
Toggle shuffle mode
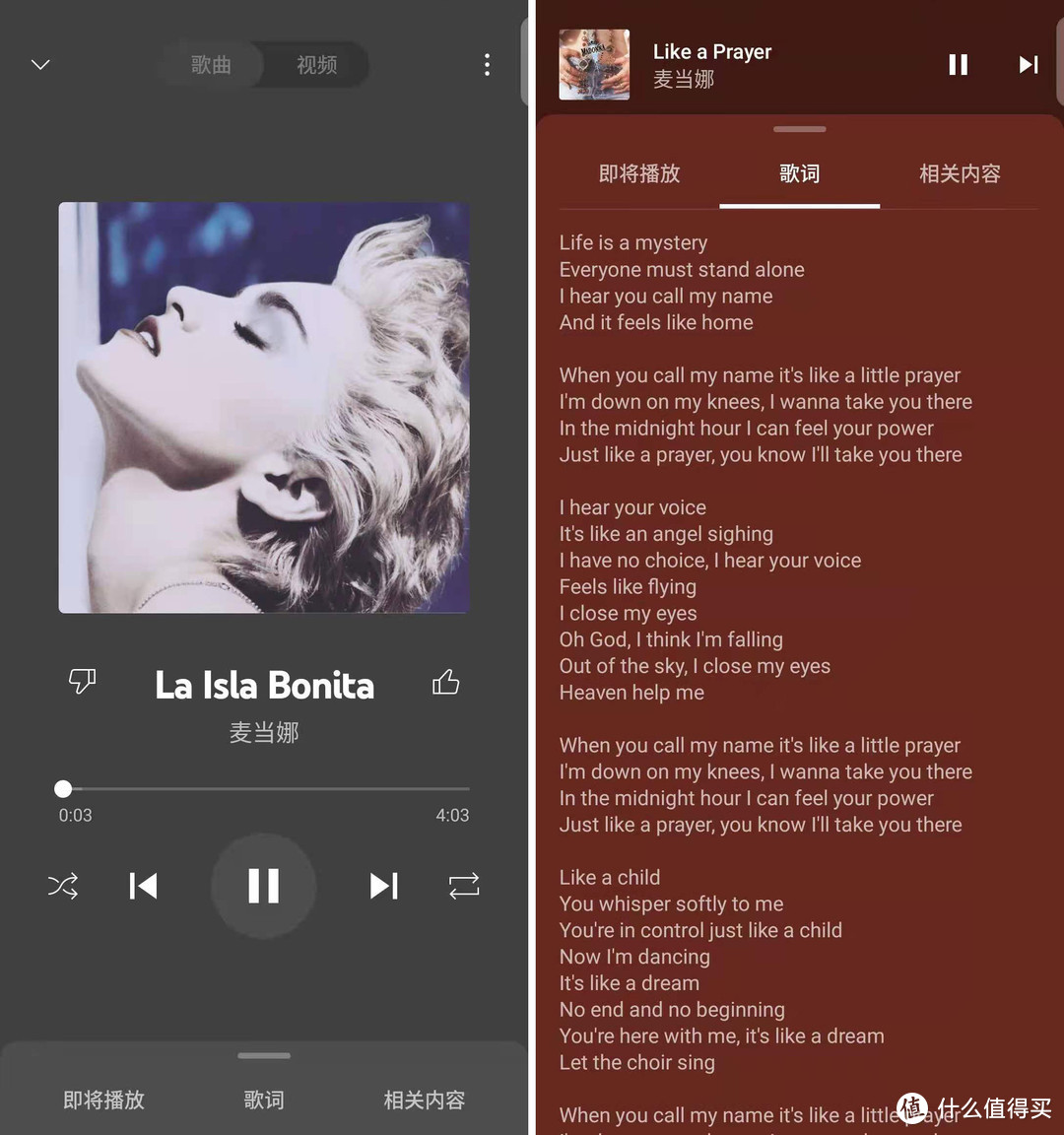pyautogui.click(x=63, y=886)
